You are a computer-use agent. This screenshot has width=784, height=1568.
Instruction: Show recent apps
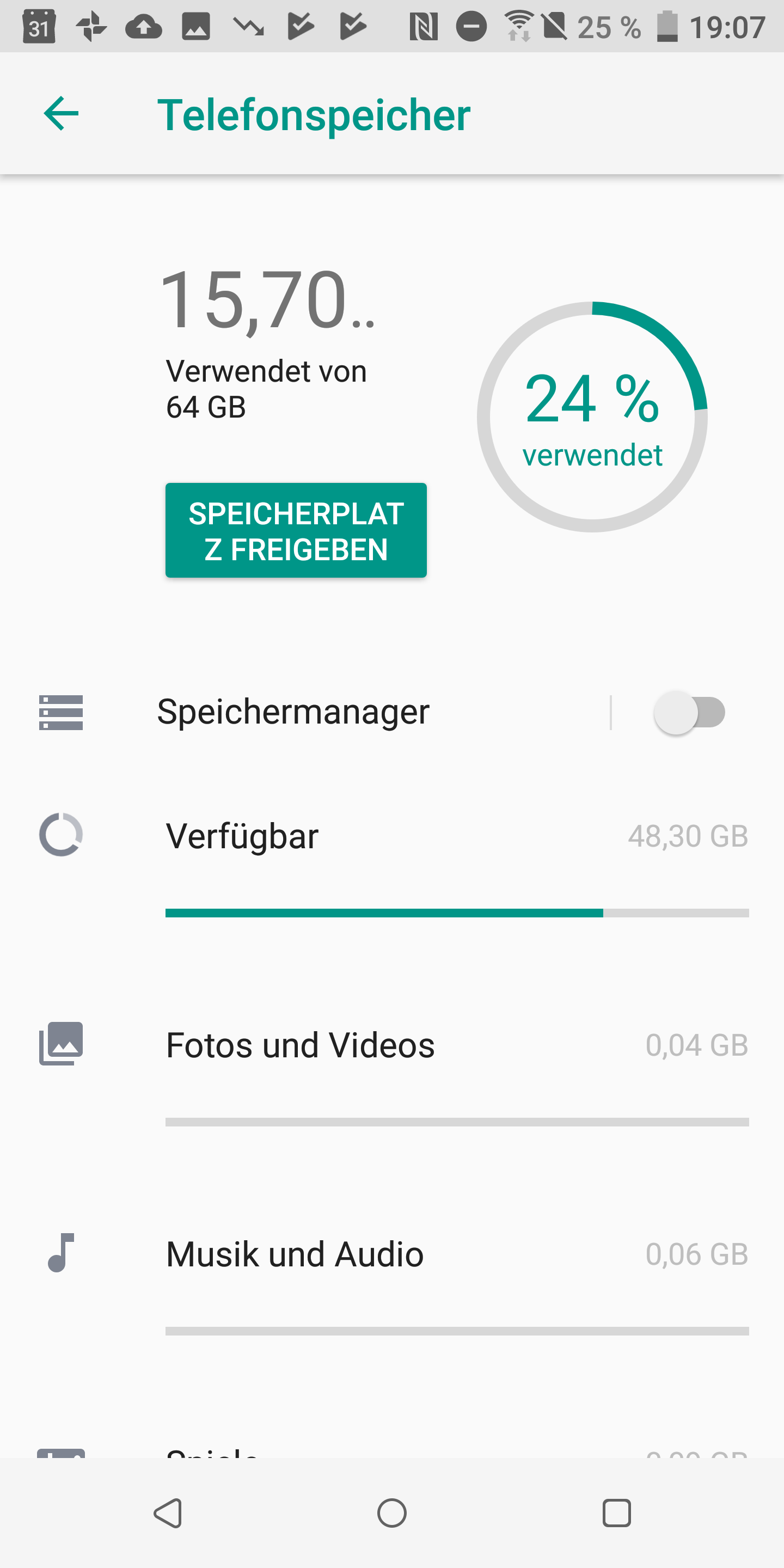coord(616,1513)
